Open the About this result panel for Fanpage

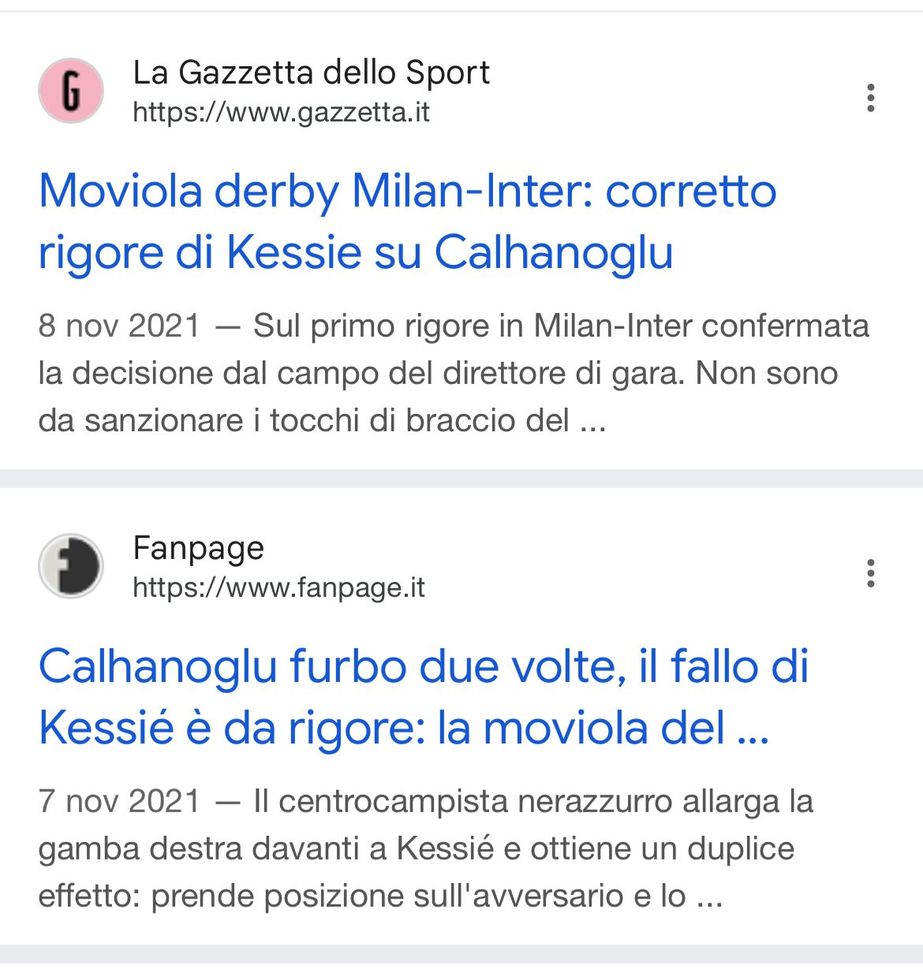tap(871, 573)
